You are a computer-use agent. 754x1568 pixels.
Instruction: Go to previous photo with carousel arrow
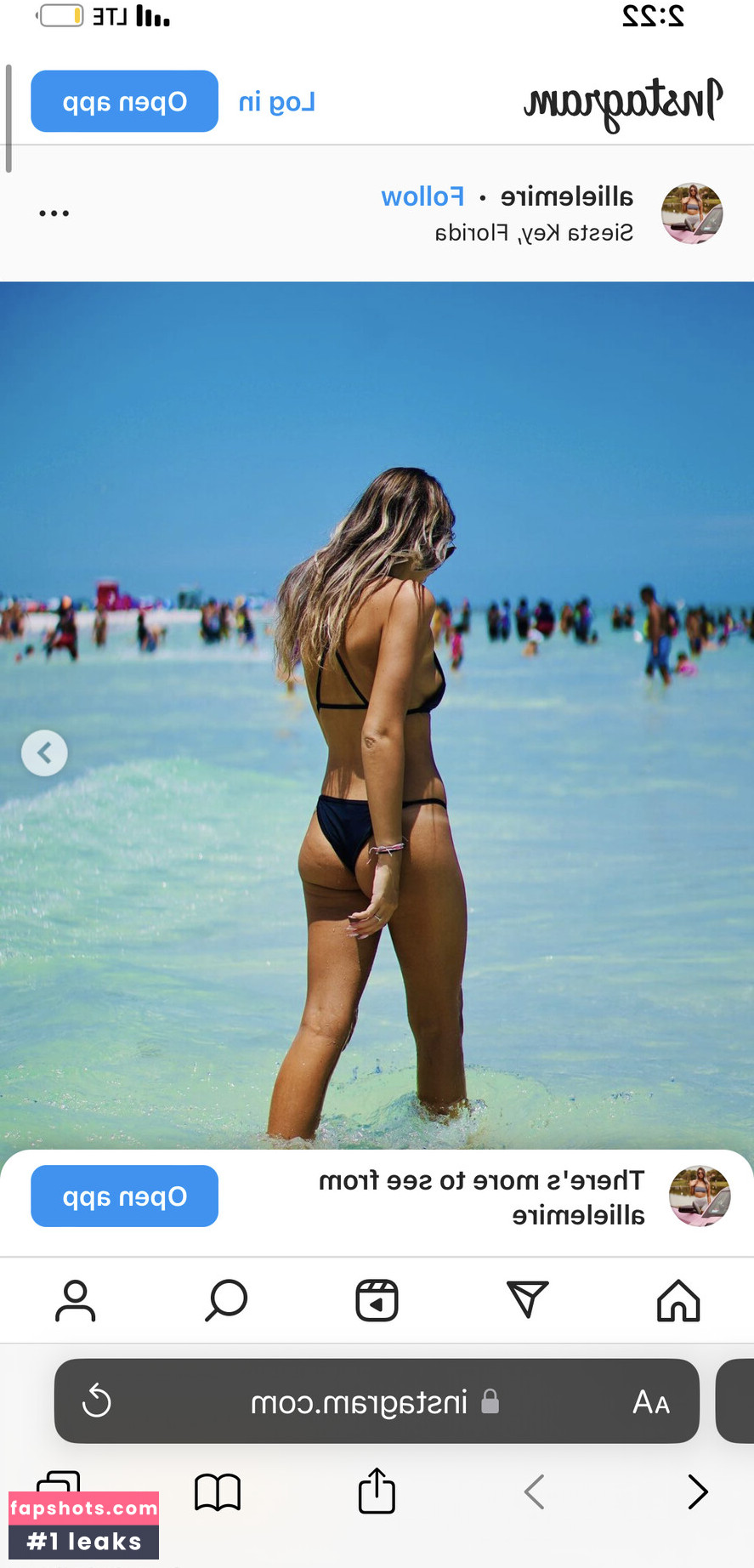(x=44, y=753)
